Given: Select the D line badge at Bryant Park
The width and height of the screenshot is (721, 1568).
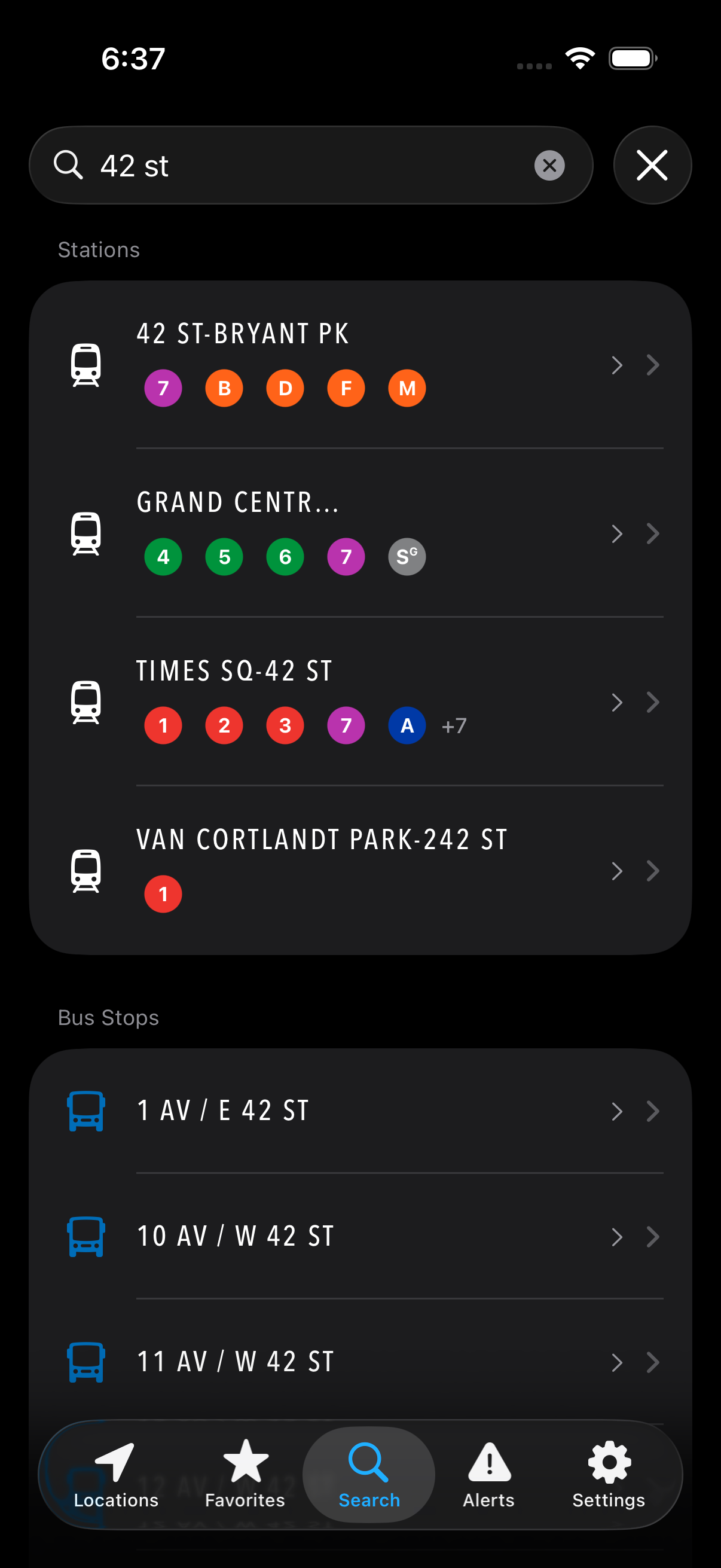Looking at the screenshot, I should point(284,388).
